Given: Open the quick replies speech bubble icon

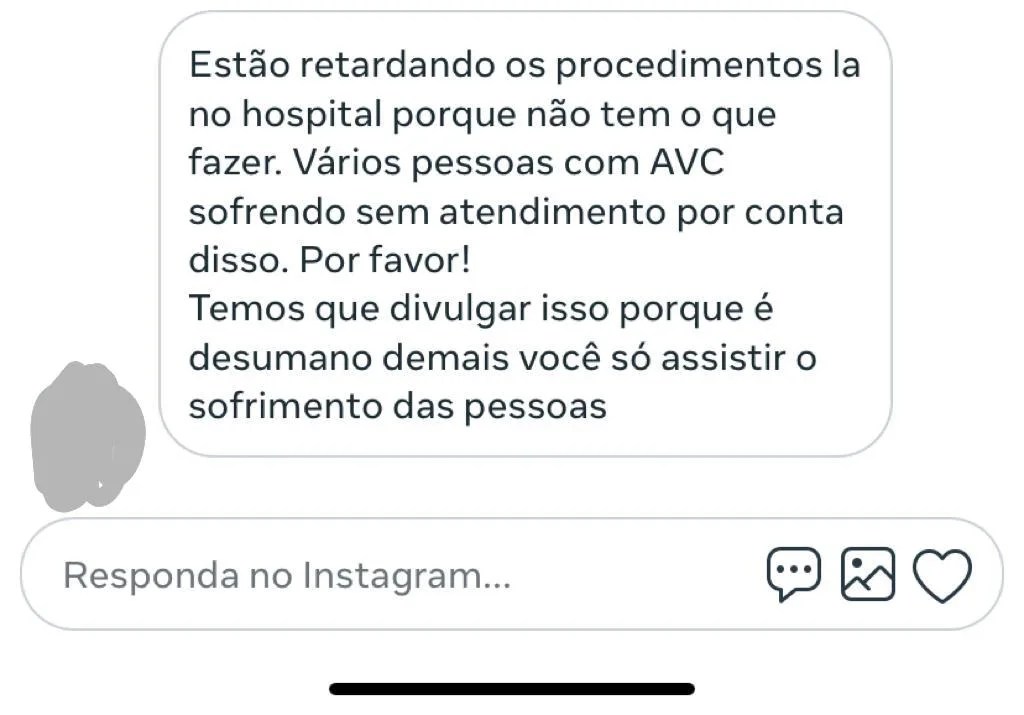Looking at the screenshot, I should [x=793, y=575].
